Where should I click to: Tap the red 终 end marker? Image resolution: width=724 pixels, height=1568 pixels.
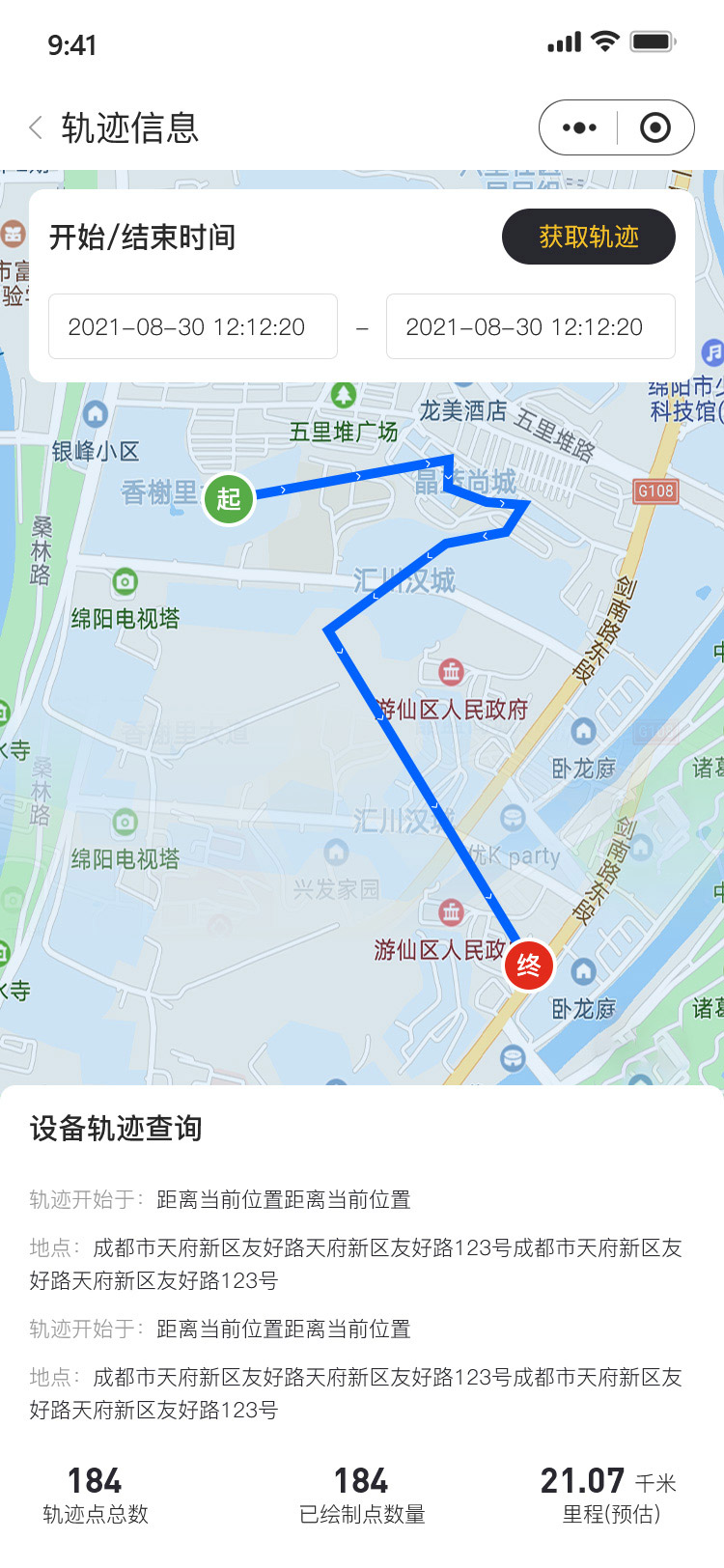pos(529,965)
